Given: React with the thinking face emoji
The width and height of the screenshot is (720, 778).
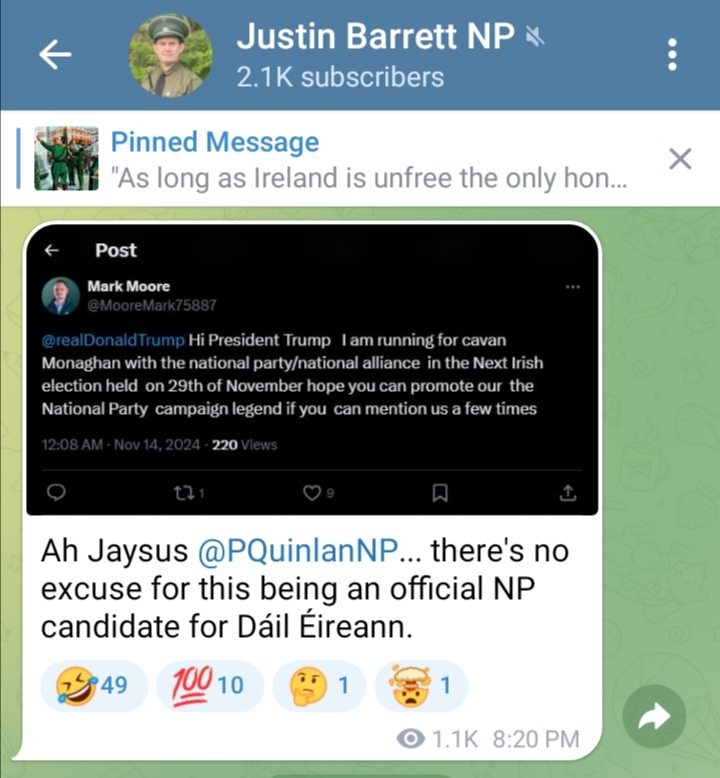Looking at the screenshot, I should pos(318,685).
